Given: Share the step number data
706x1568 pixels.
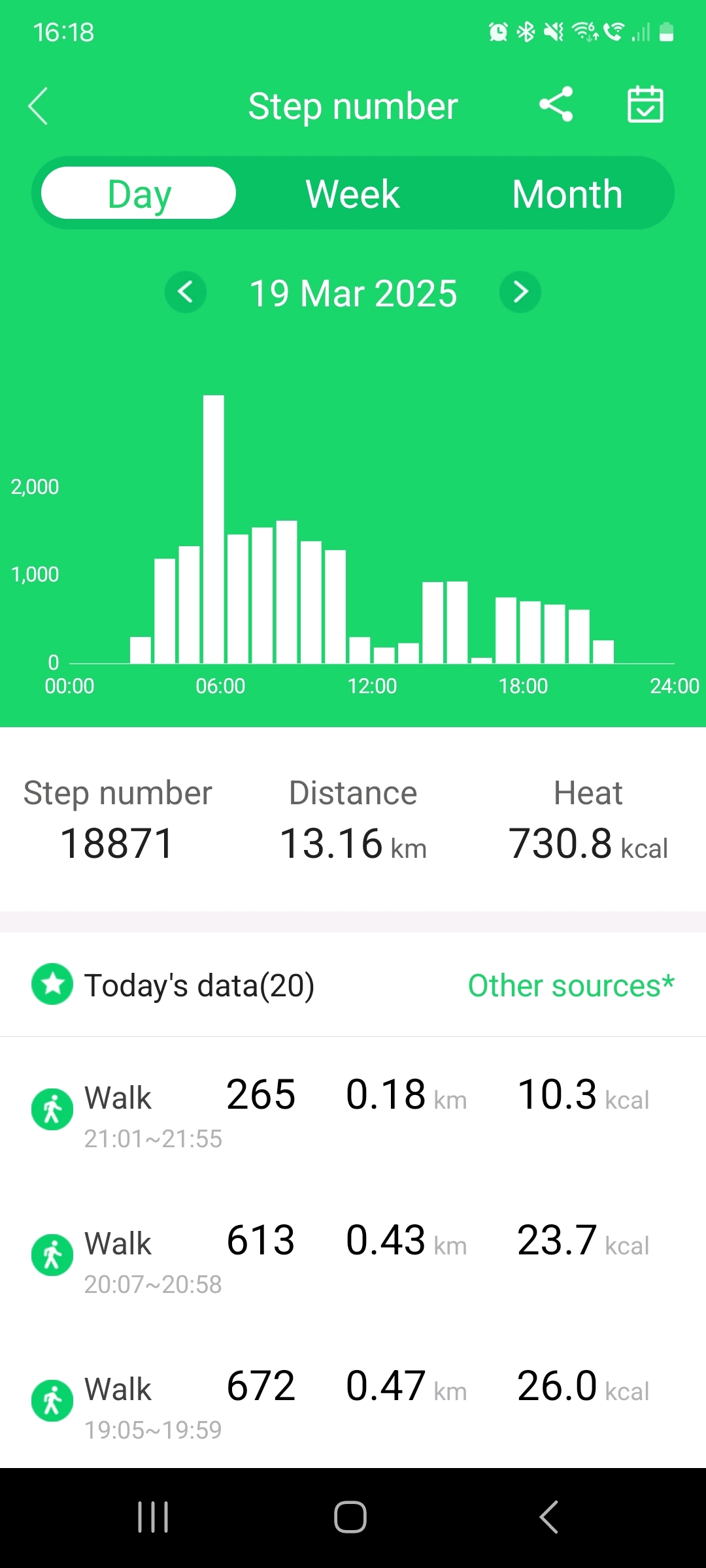Looking at the screenshot, I should coord(556,105).
